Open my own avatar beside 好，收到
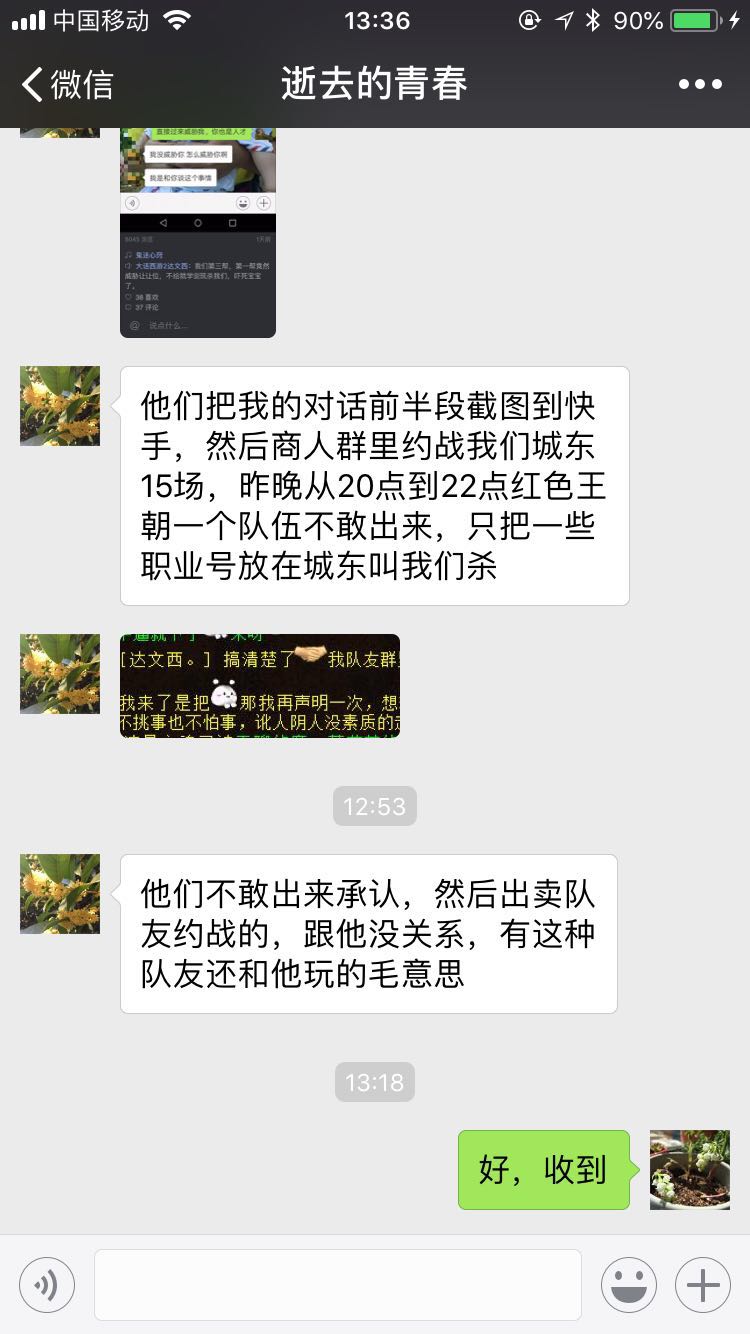 coord(690,1170)
